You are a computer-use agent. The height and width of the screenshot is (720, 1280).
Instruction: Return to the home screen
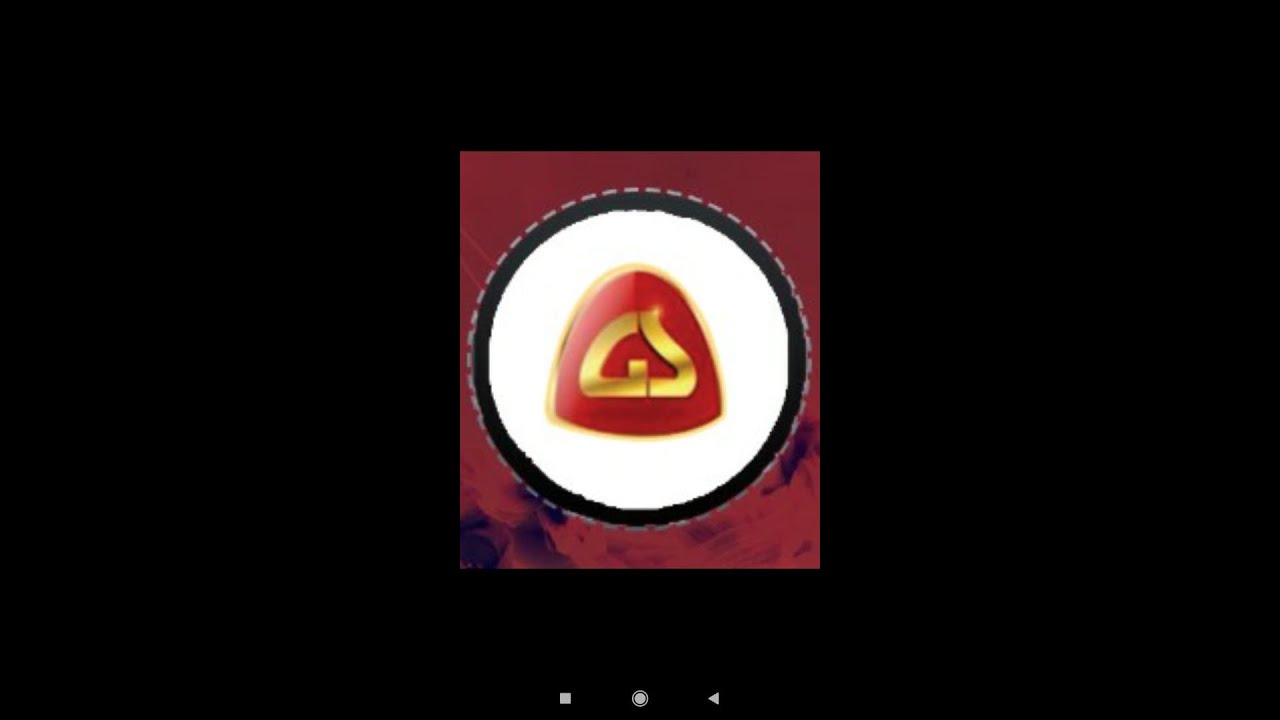(640, 698)
